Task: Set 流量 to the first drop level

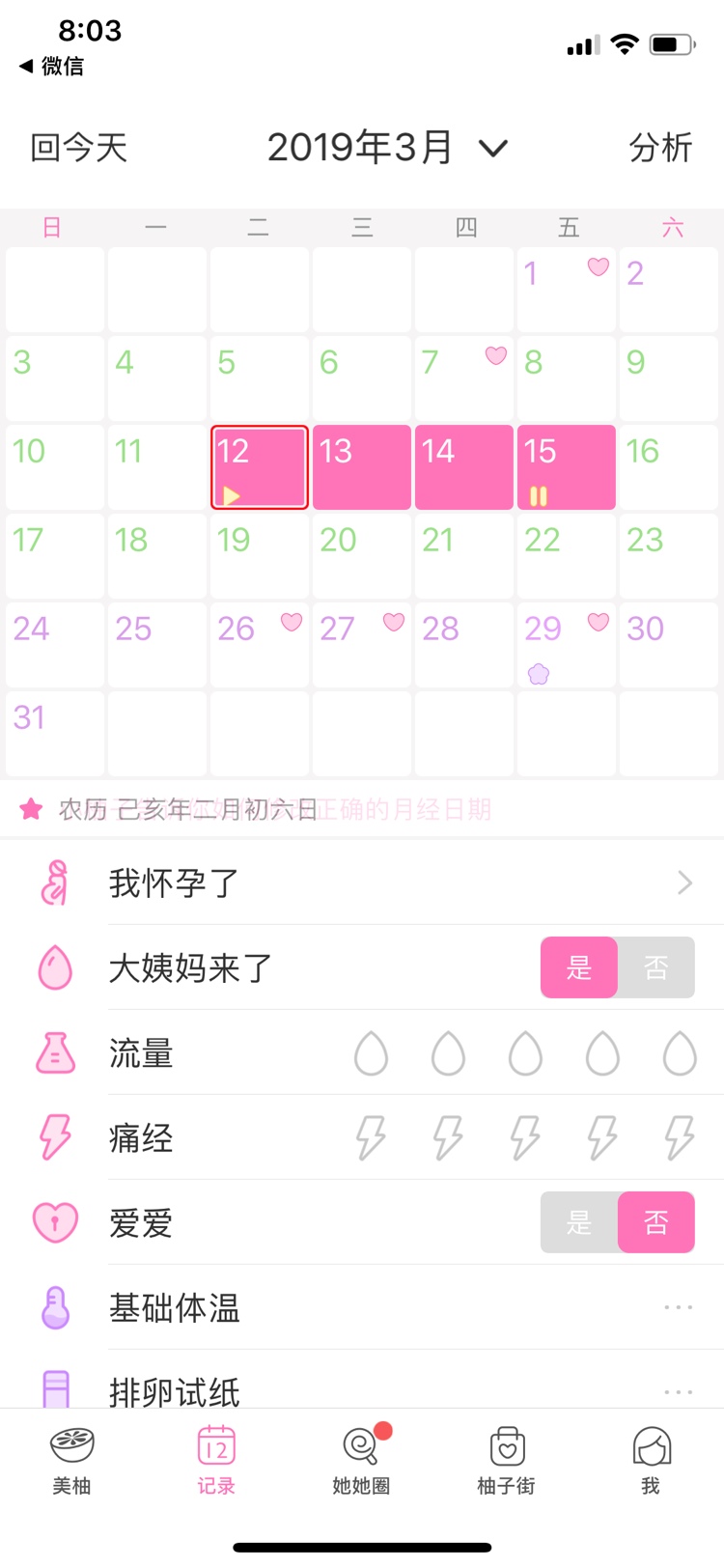Action: click(371, 1053)
